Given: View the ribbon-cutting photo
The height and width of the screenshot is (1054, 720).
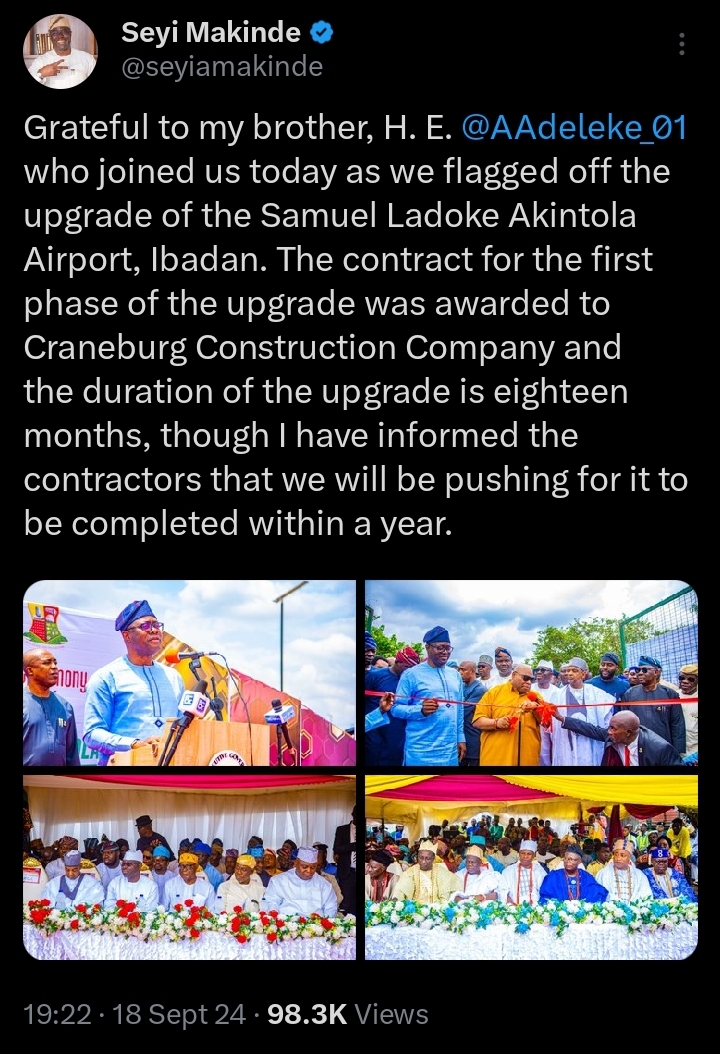Looking at the screenshot, I should point(531,673).
